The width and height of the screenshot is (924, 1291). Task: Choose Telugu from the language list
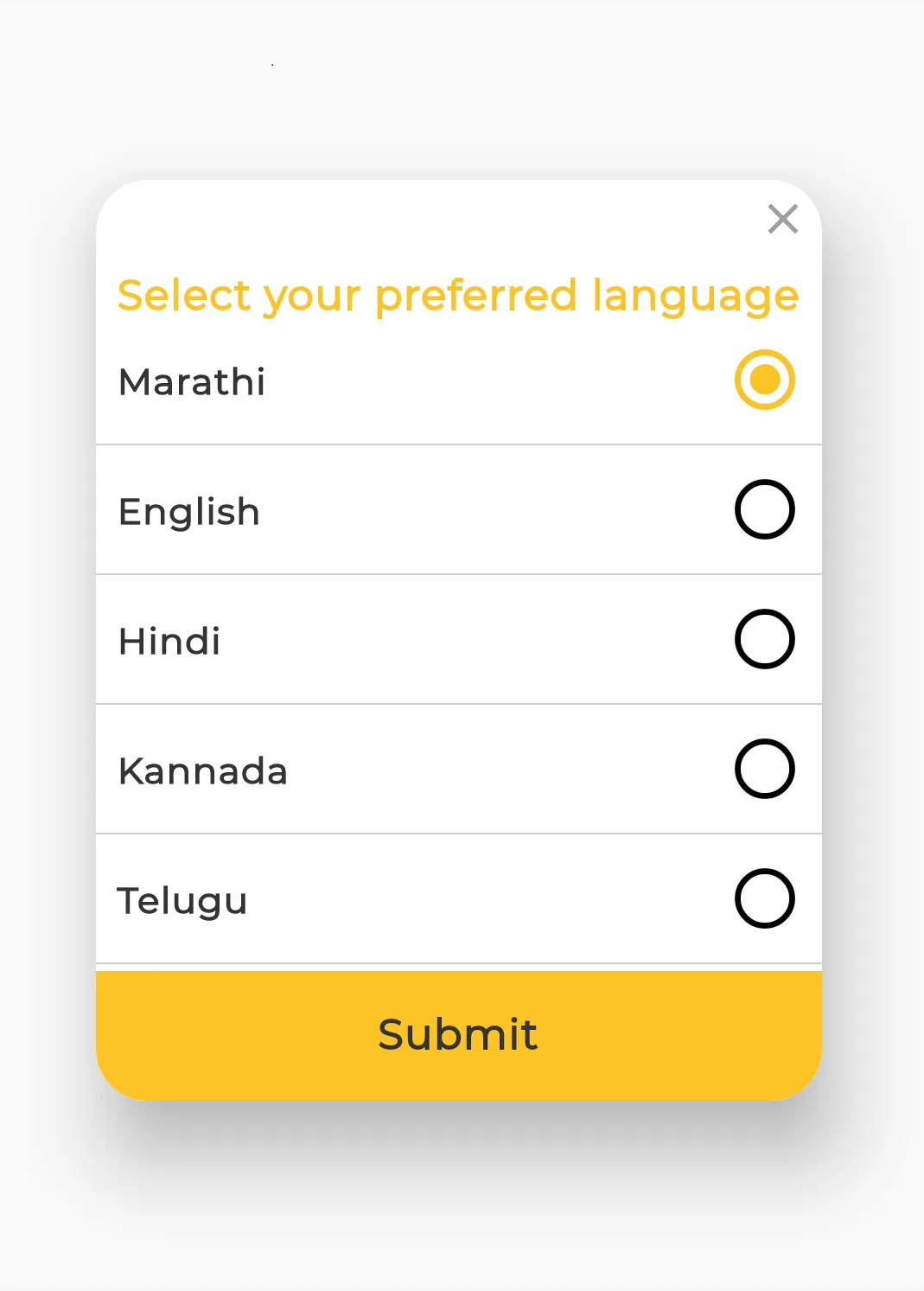(x=764, y=898)
